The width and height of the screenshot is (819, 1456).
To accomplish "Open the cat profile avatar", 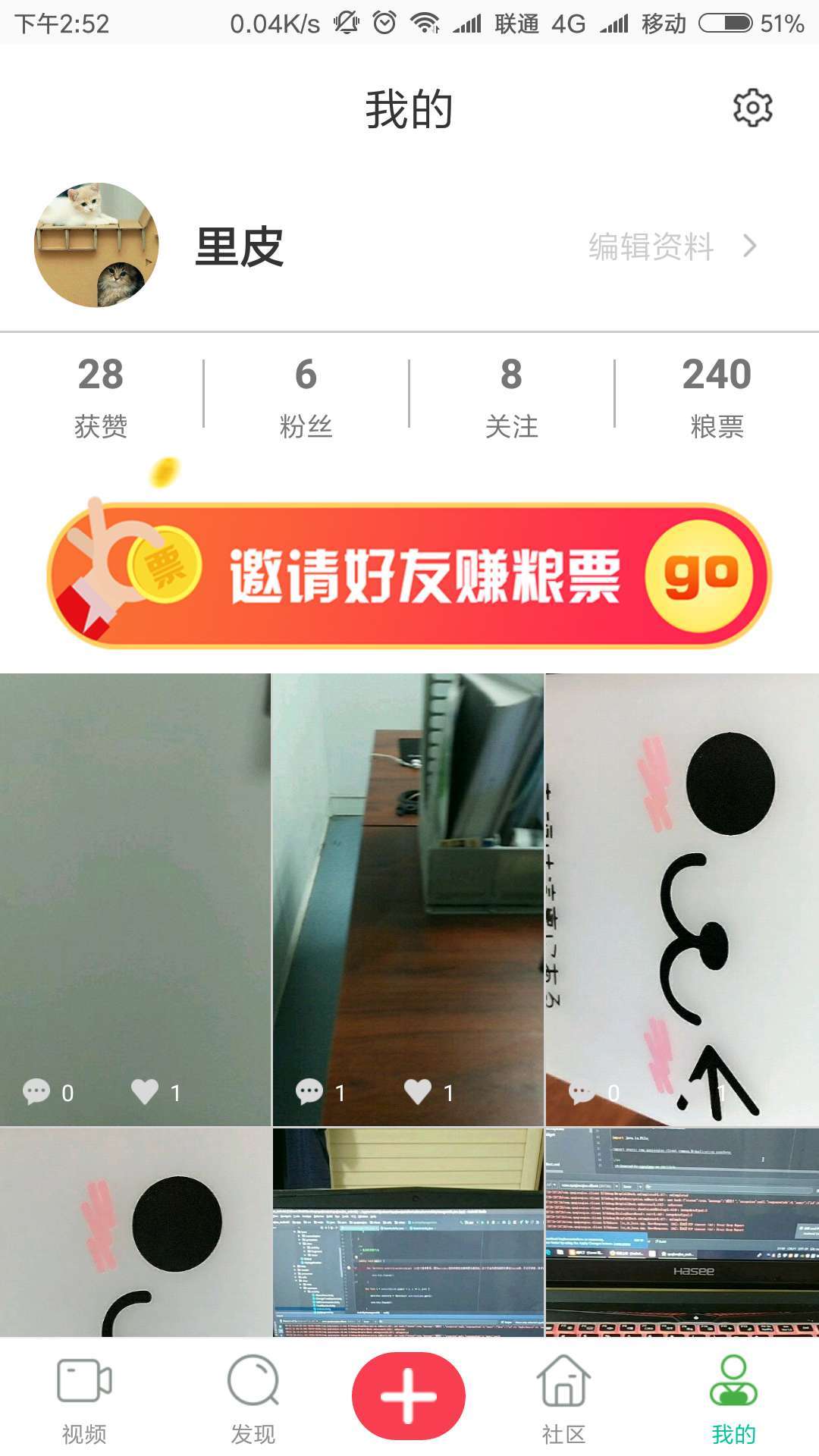I will tap(96, 245).
